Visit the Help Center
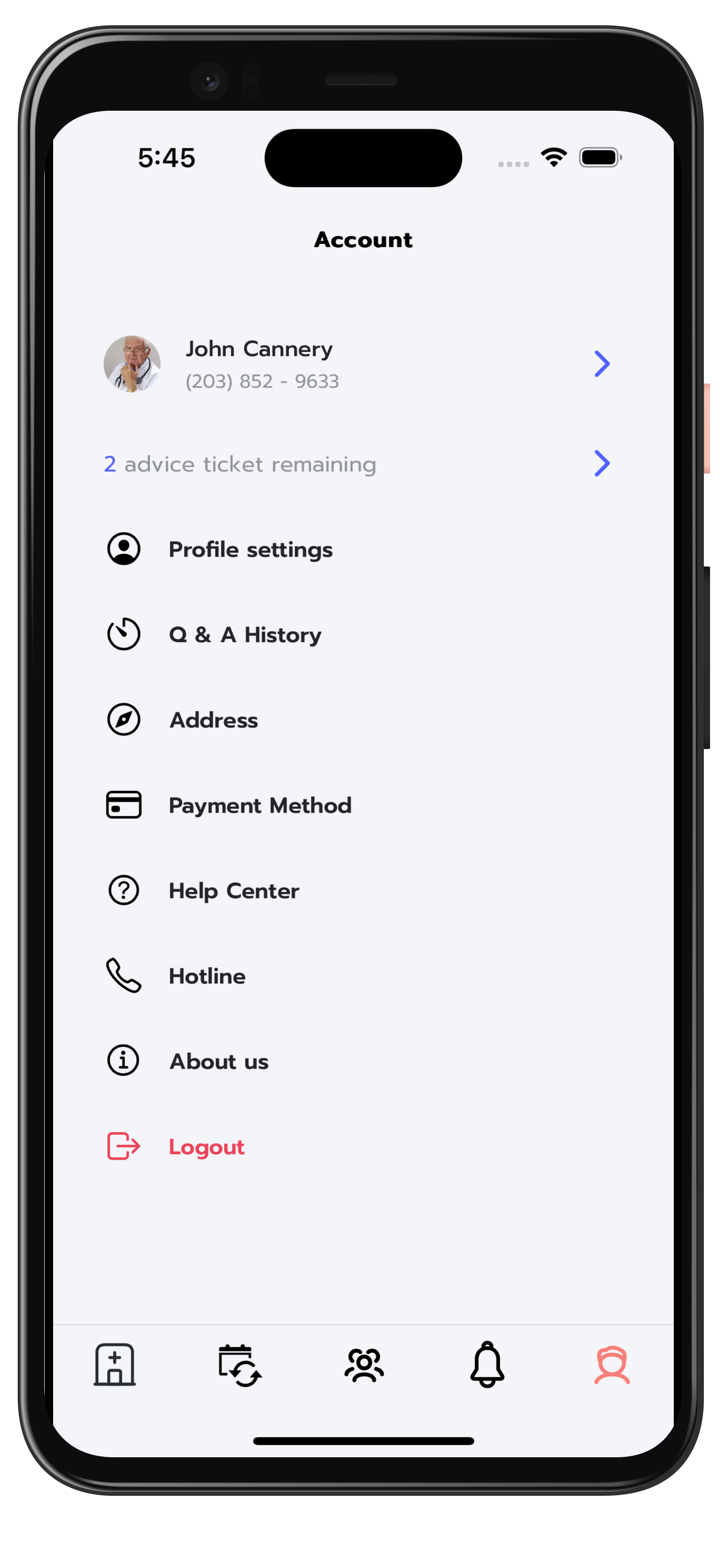This screenshot has width=726, height=1568. click(x=363, y=890)
